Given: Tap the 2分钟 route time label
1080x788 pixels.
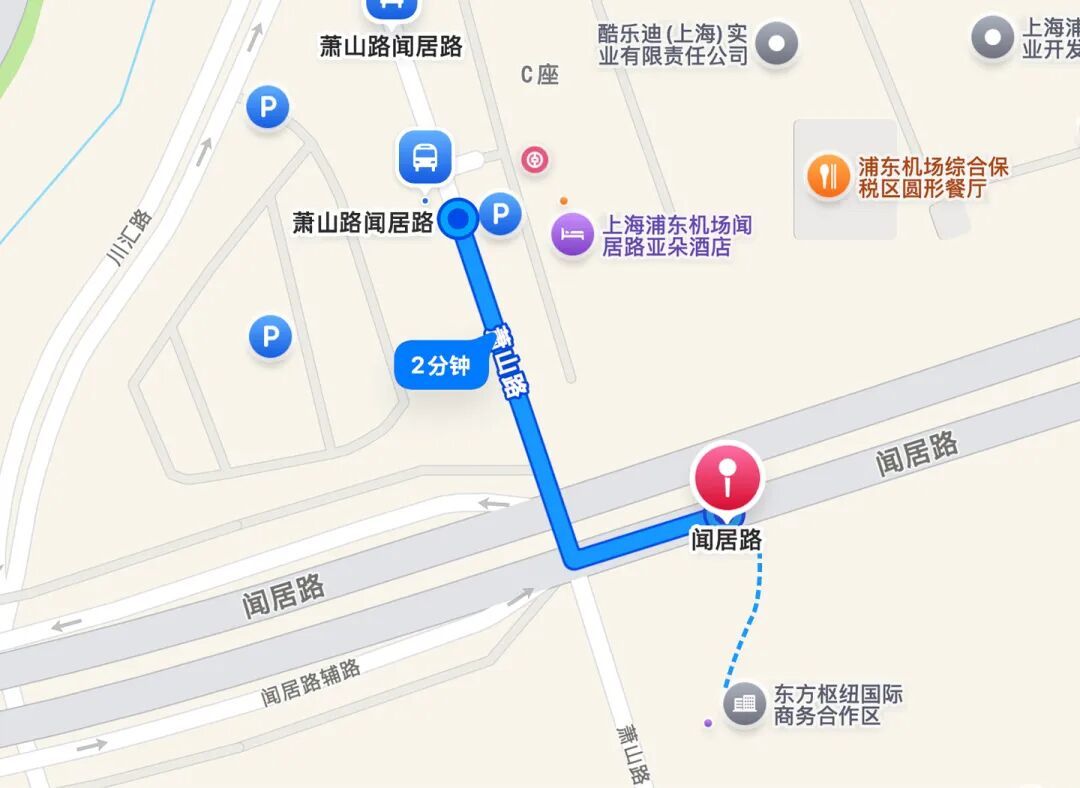Looking at the screenshot, I should tap(440, 365).
